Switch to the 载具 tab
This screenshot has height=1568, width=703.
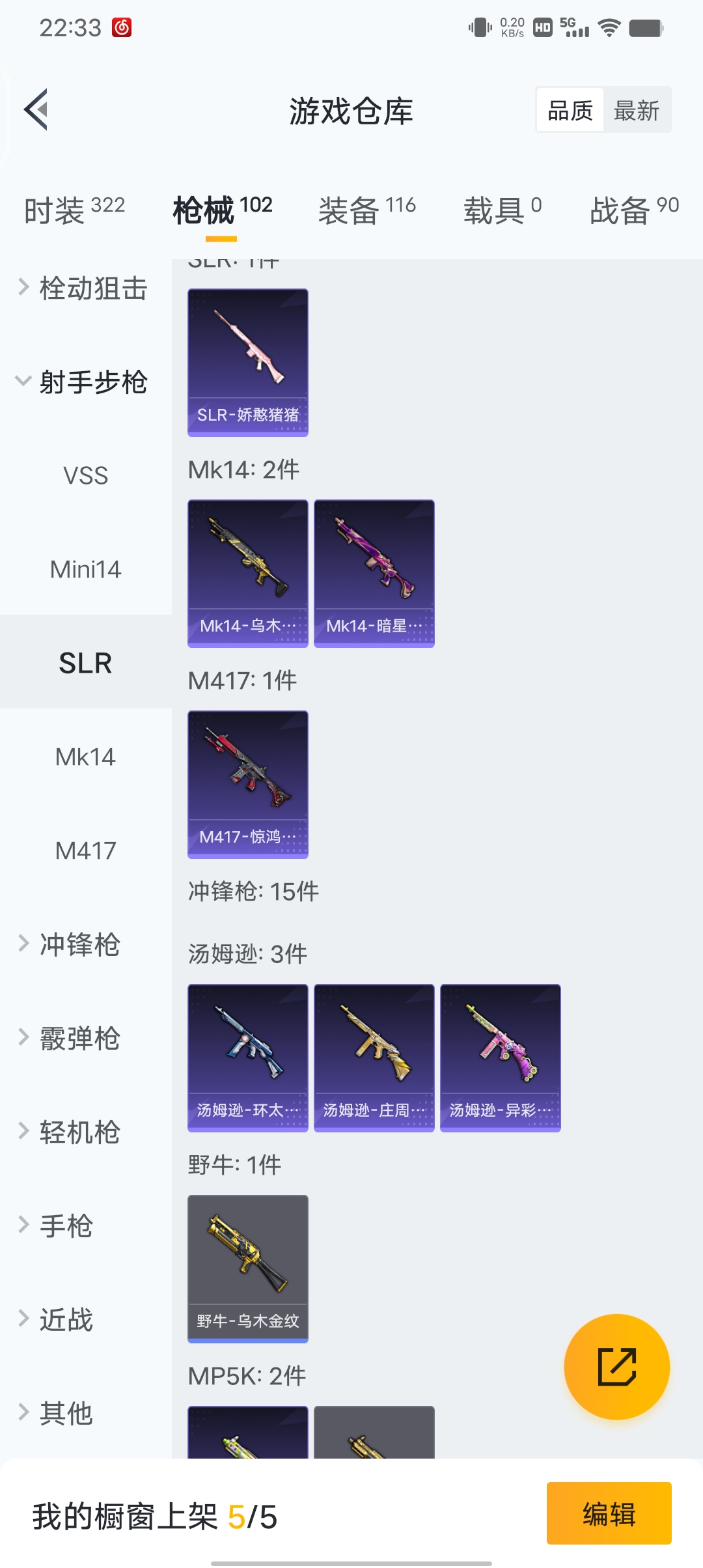(x=502, y=210)
